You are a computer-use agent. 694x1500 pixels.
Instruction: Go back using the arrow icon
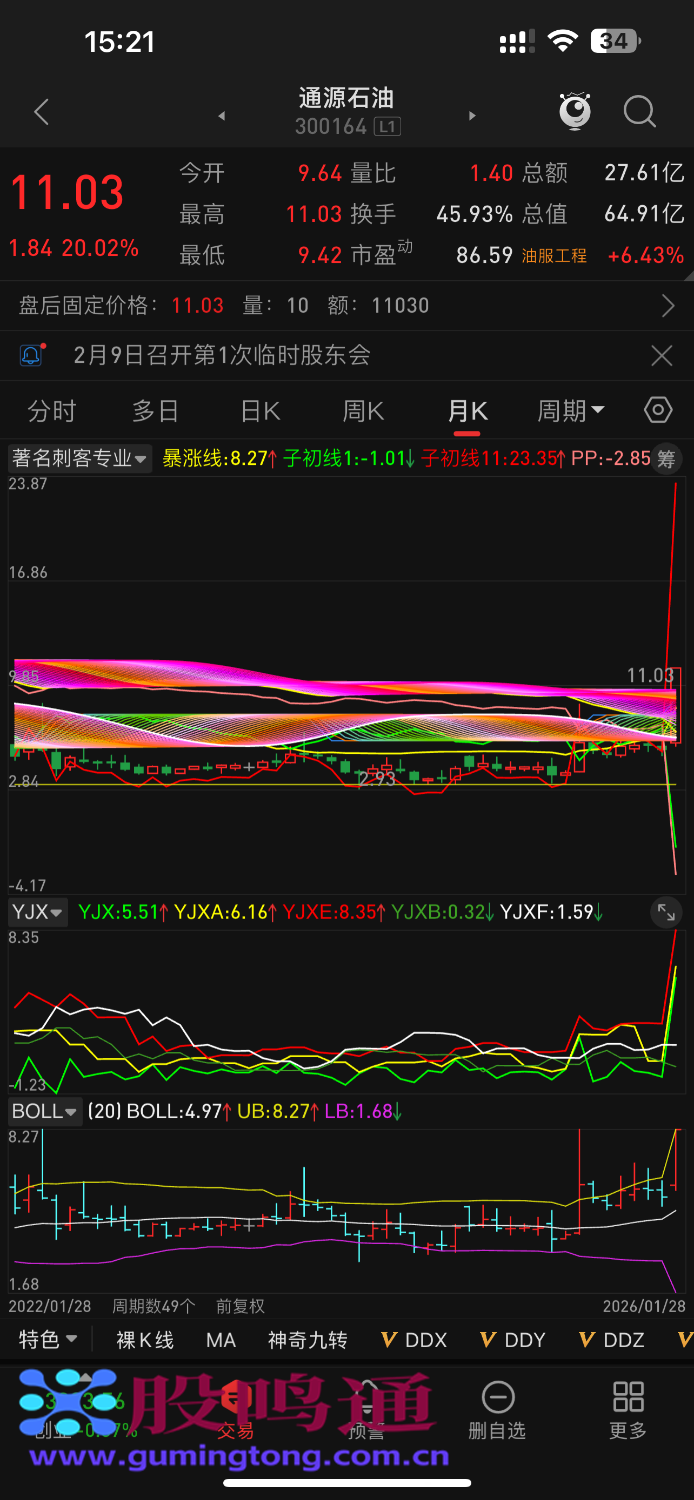click(x=41, y=112)
